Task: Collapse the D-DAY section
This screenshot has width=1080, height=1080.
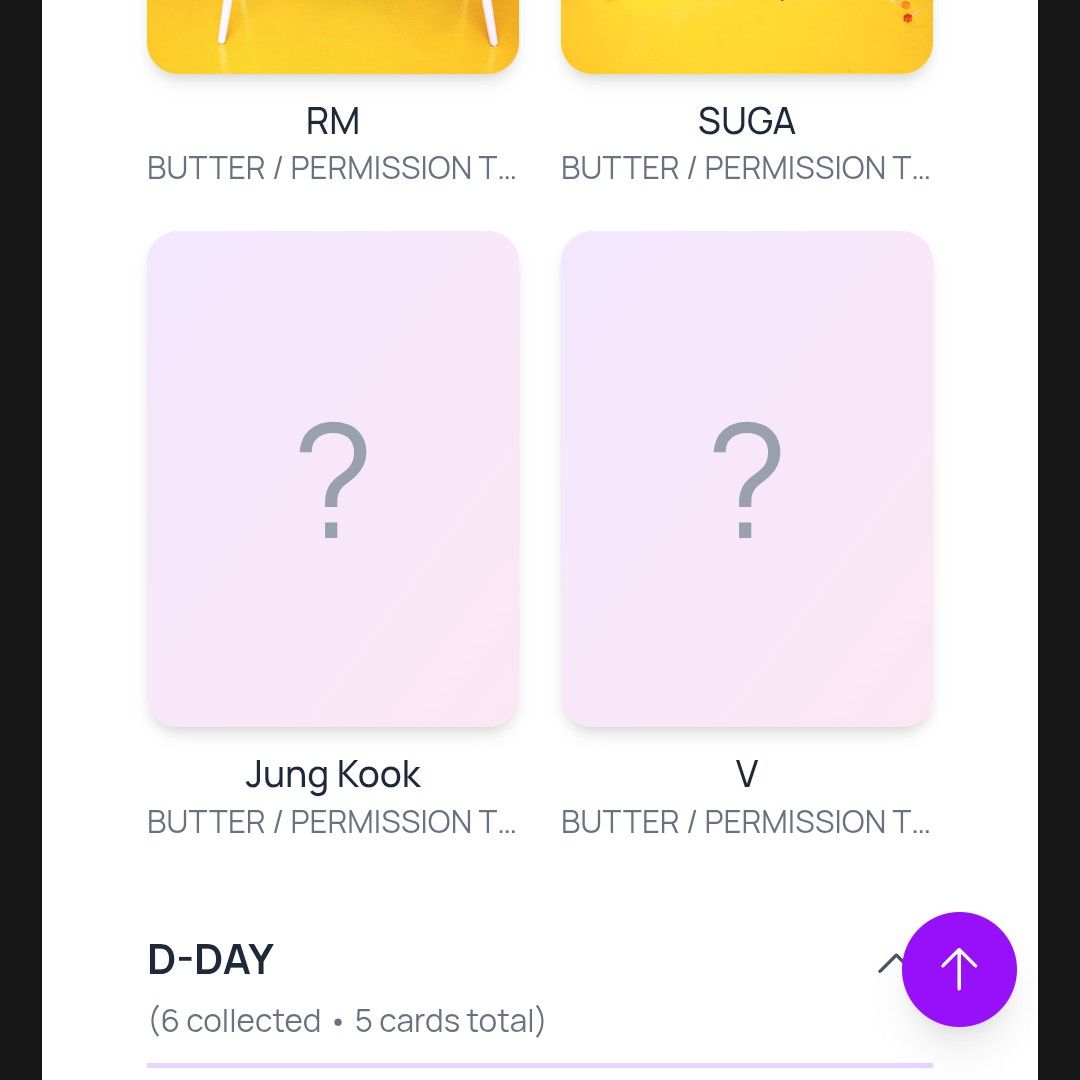Action: coord(889,963)
